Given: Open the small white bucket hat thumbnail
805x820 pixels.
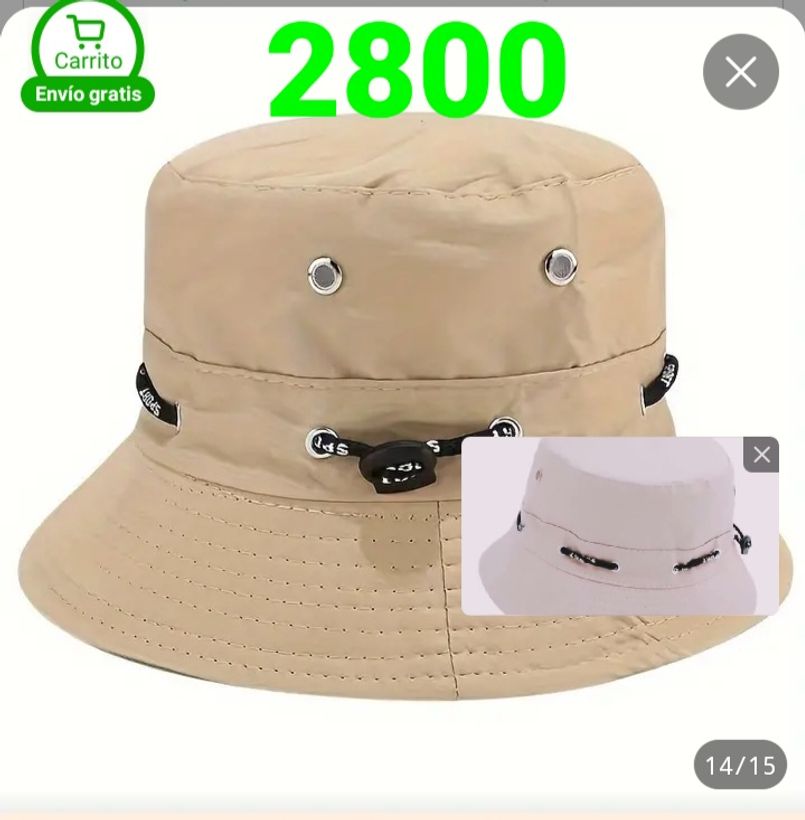Looking at the screenshot, I should pos(610,530).
